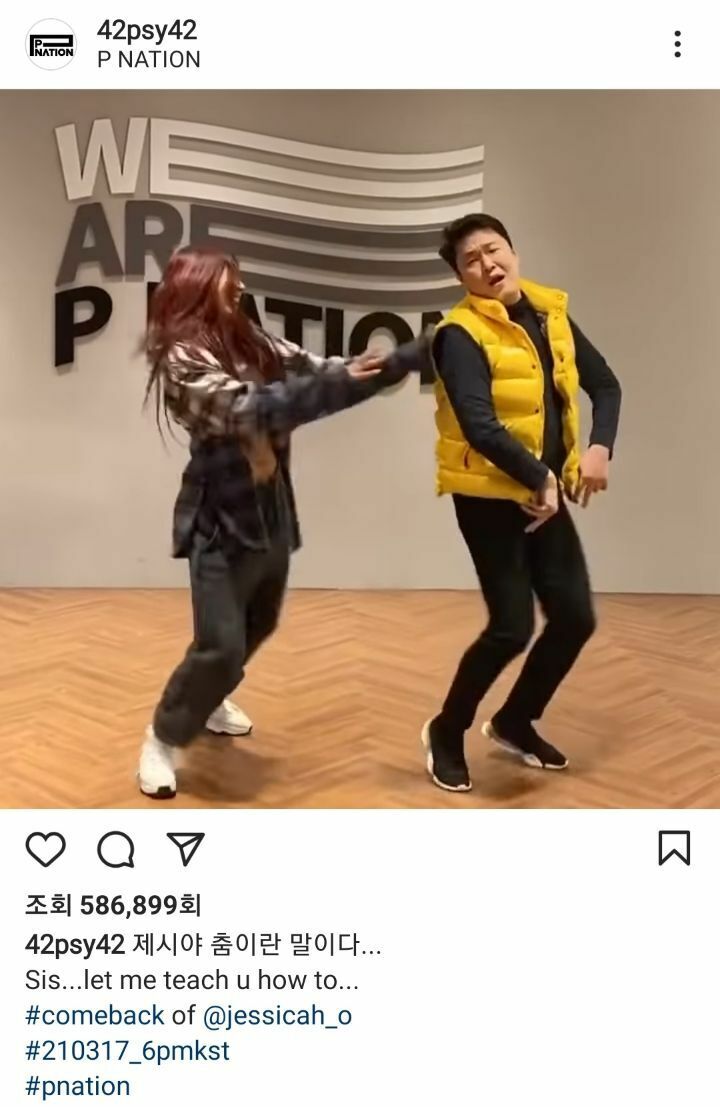Open the 42psy42 username in the header

point(146,30)
